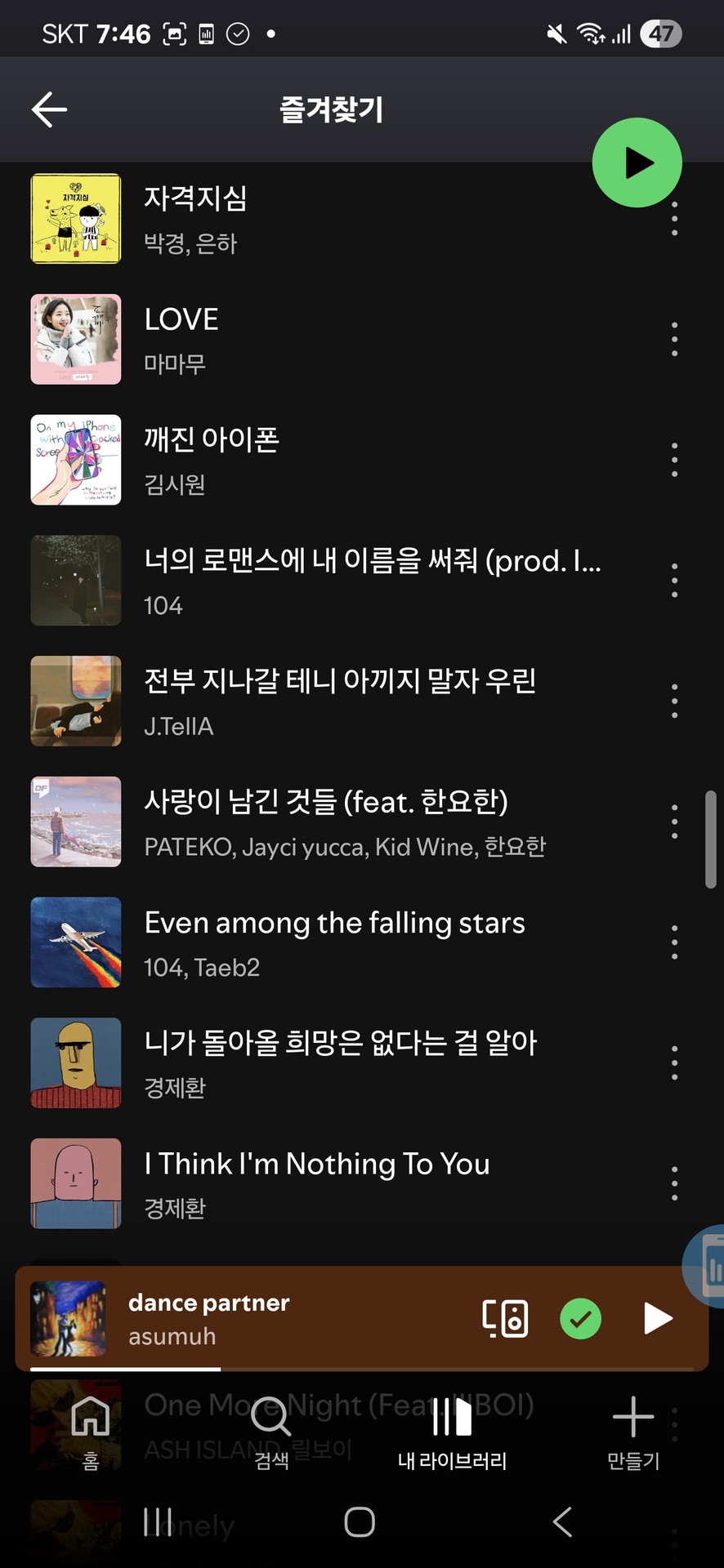Switch to the 홈 tab

pyautogui.click(x=91, y=1431)
